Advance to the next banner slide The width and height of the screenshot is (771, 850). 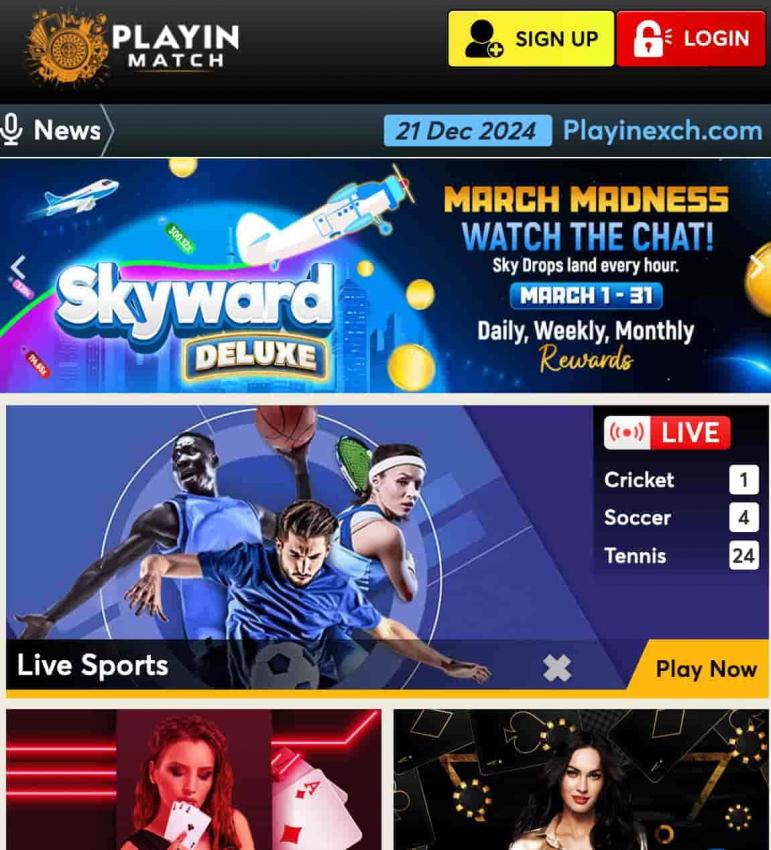pyautogui.click(x=756, y=266)
